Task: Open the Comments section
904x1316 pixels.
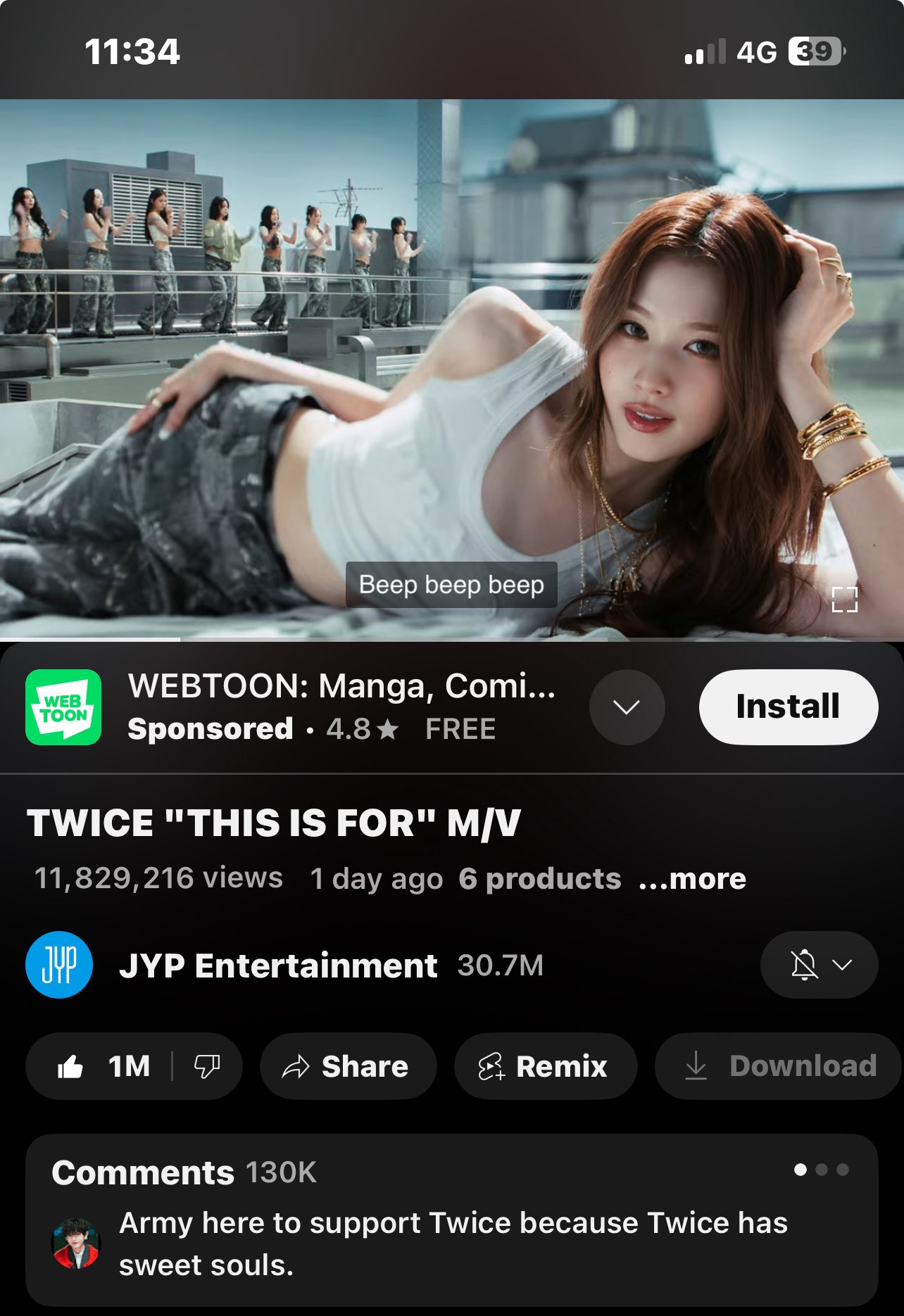Action: click(x=451, y=1219)
